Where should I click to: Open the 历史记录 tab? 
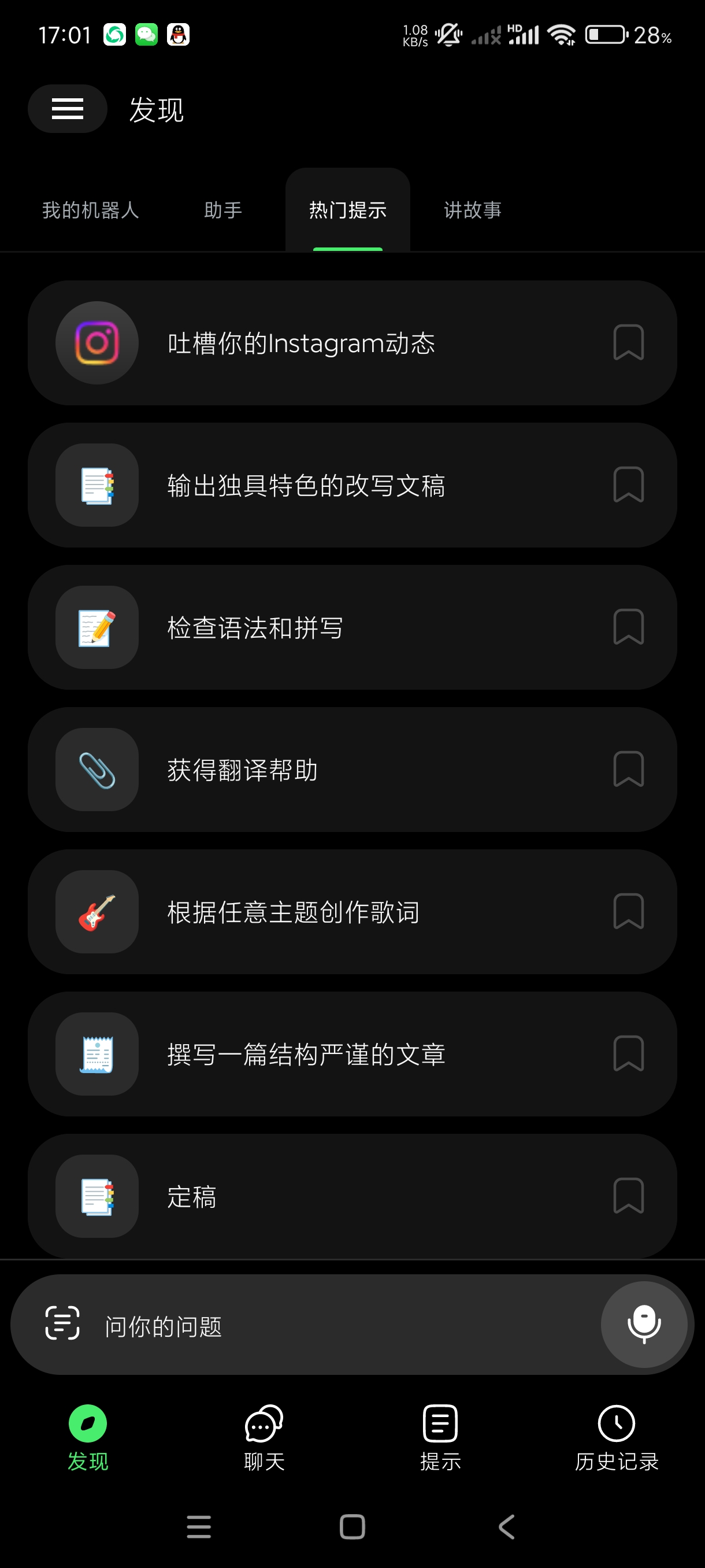point(616,1437)
